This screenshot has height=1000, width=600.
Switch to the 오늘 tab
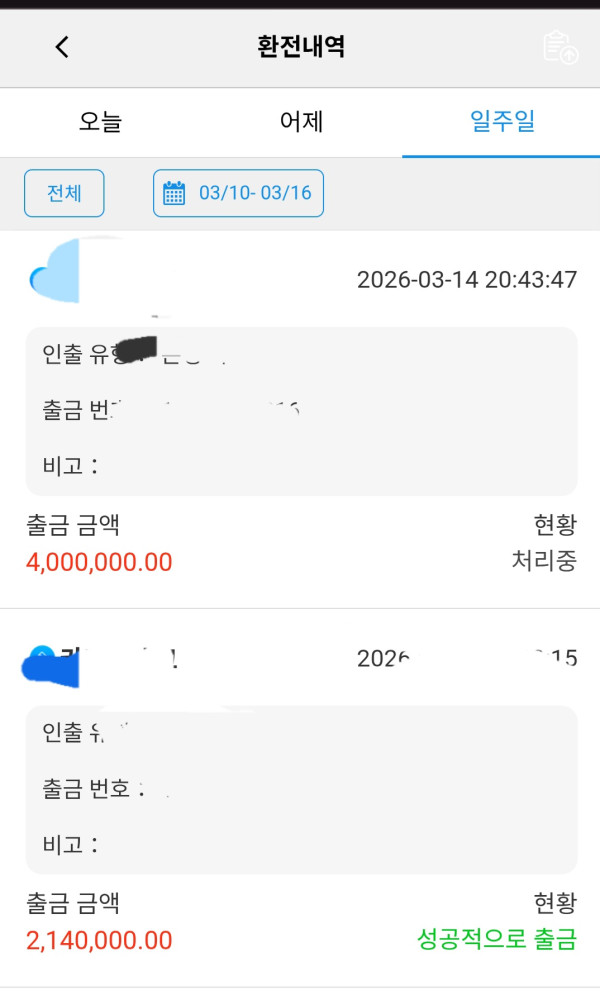point(100,122)
